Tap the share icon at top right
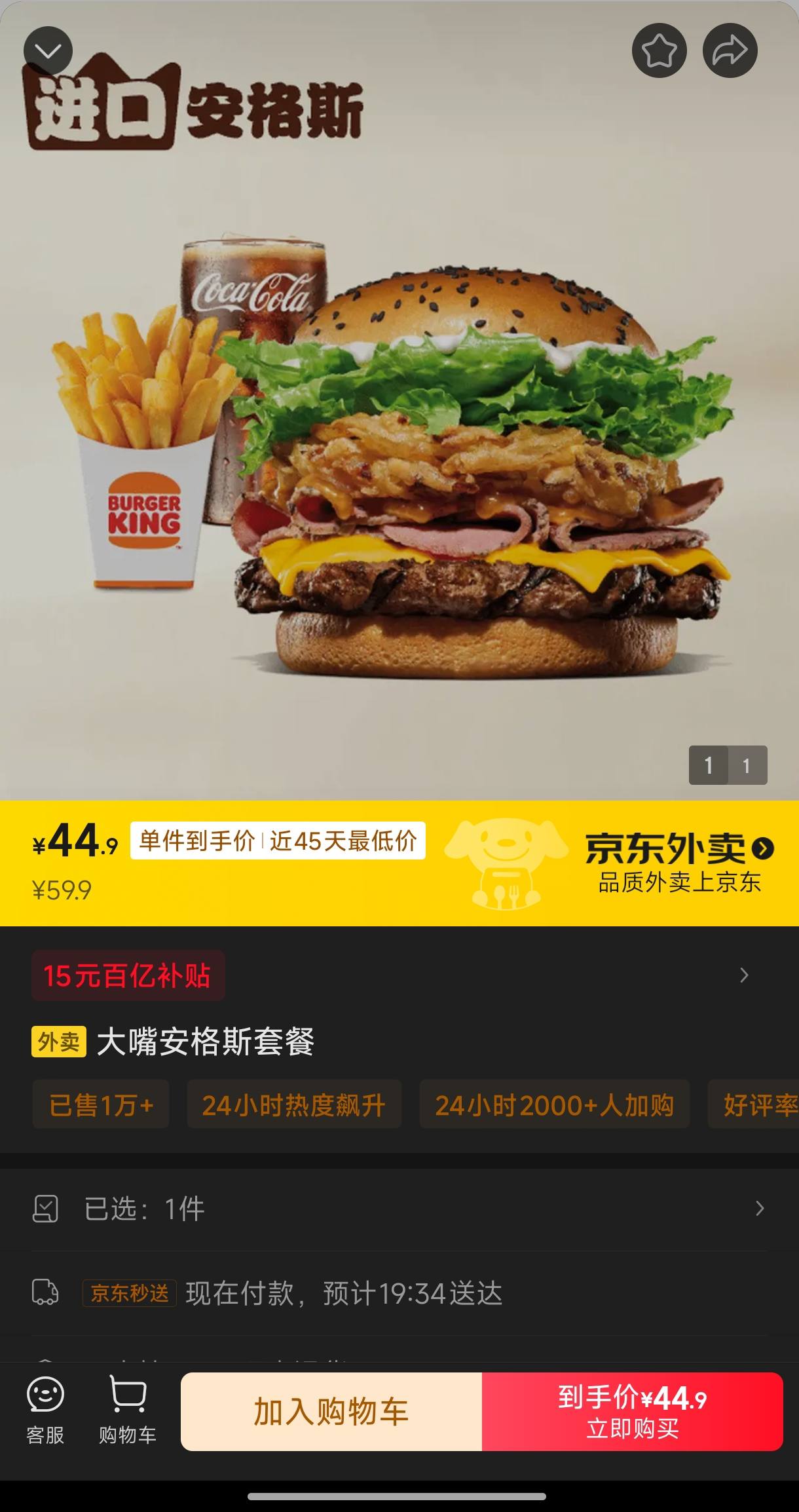Viewport: 799px width, 1512px height. [730, 51]
